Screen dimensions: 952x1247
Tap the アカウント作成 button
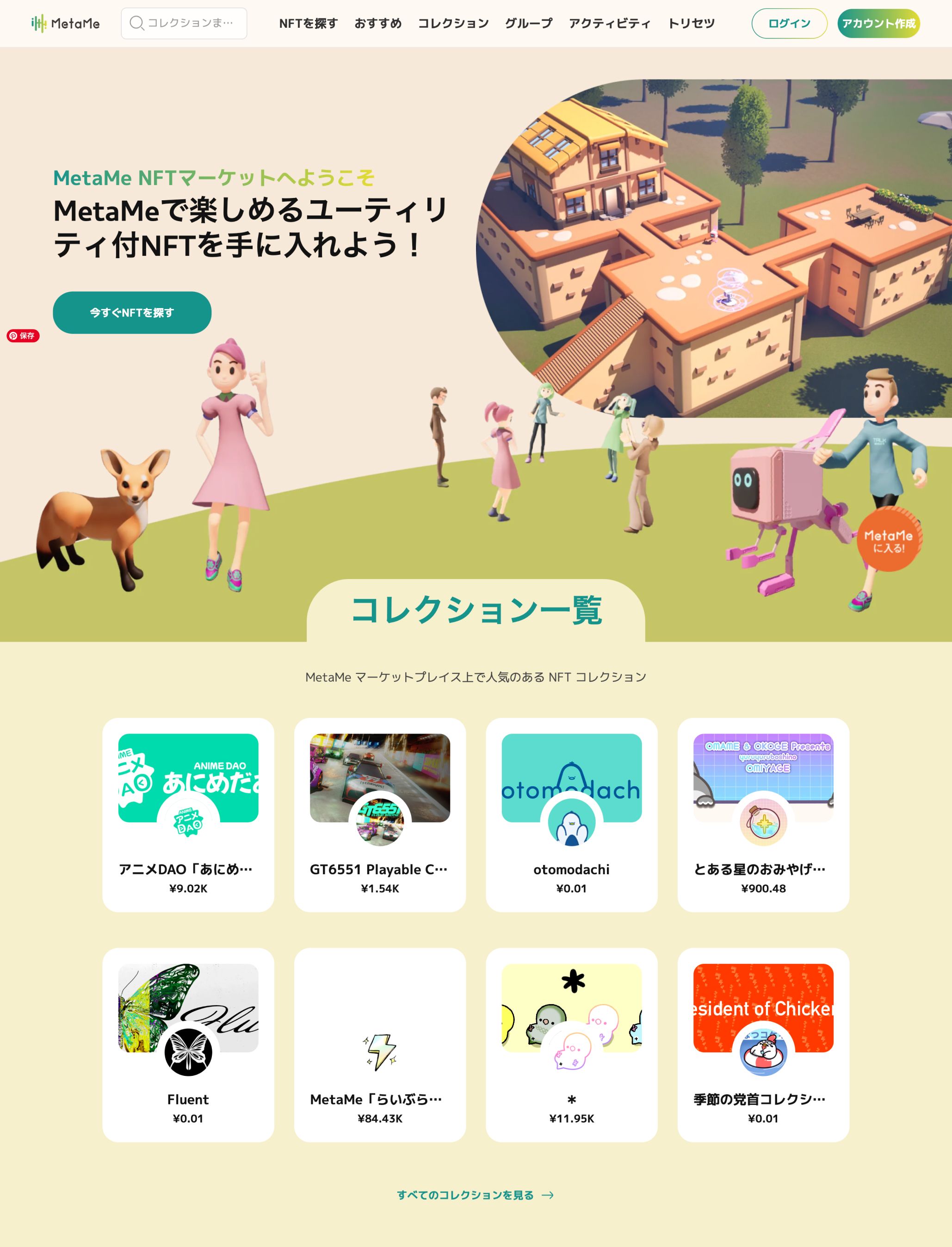click(878, 23)
